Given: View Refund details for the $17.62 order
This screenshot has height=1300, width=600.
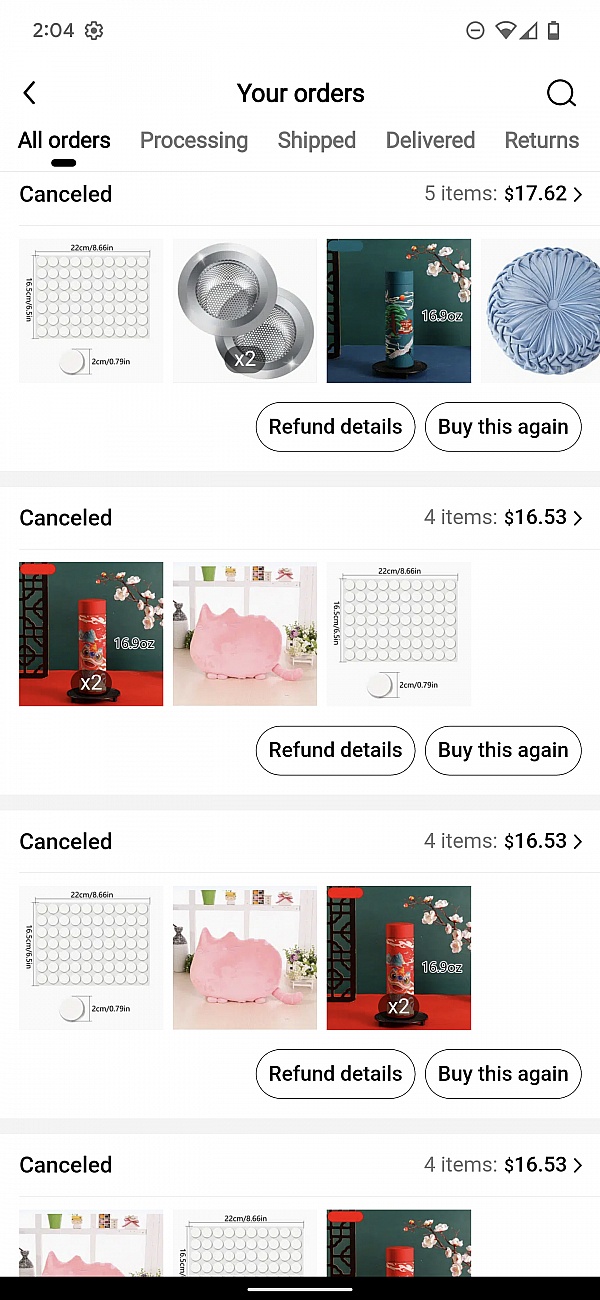Looking at the screenshot, I should (x=335, y=427).
